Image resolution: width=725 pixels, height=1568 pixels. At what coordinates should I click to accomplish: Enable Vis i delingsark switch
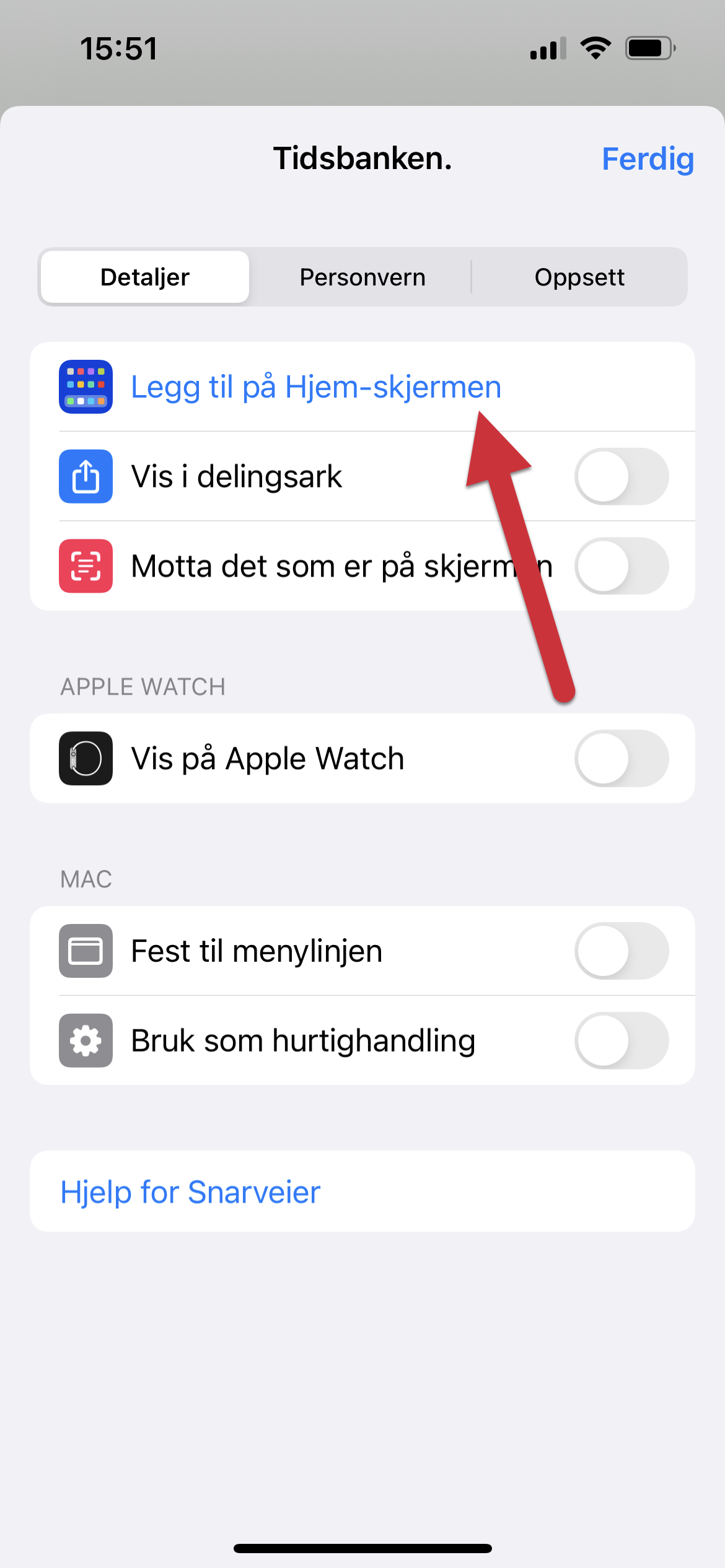(622, 476)
